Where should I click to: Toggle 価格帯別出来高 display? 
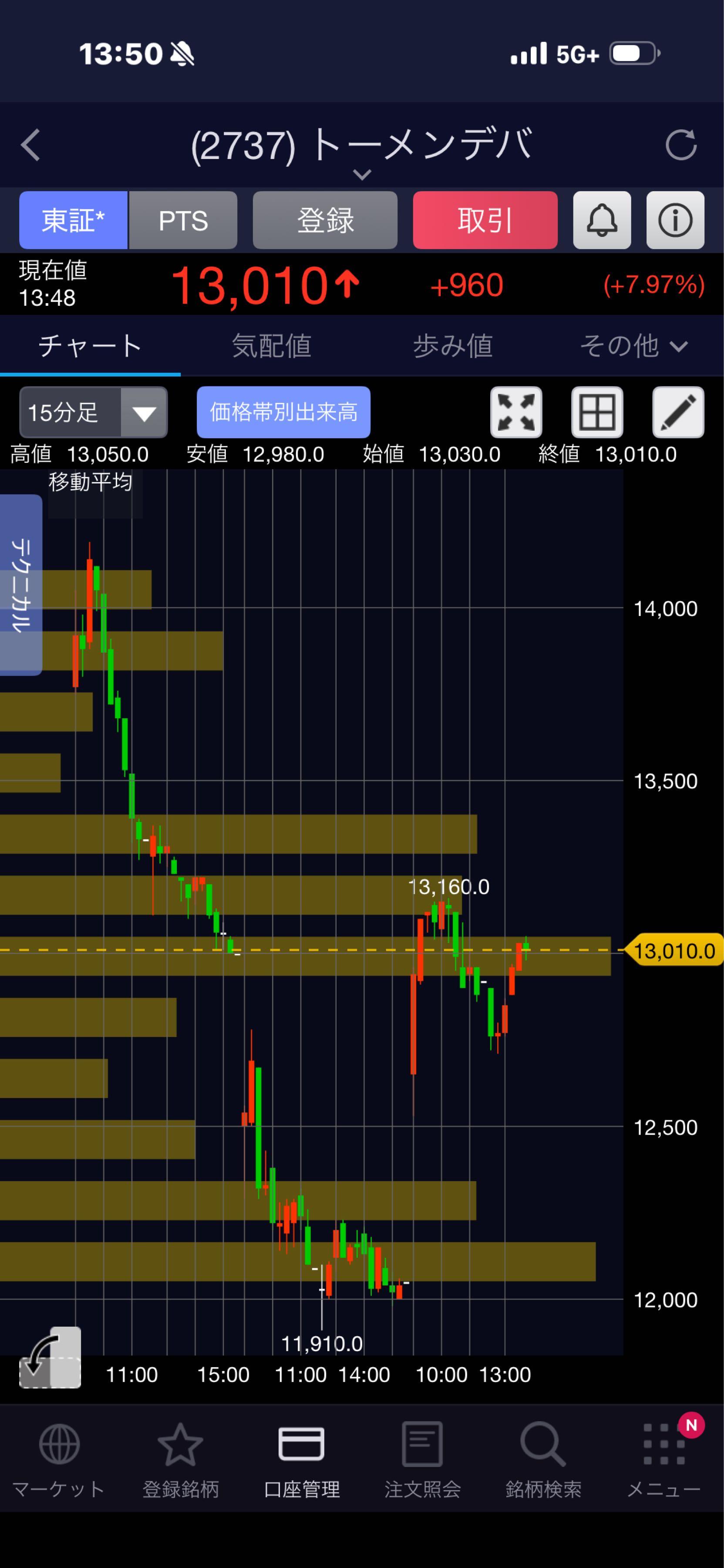(283, 412)
